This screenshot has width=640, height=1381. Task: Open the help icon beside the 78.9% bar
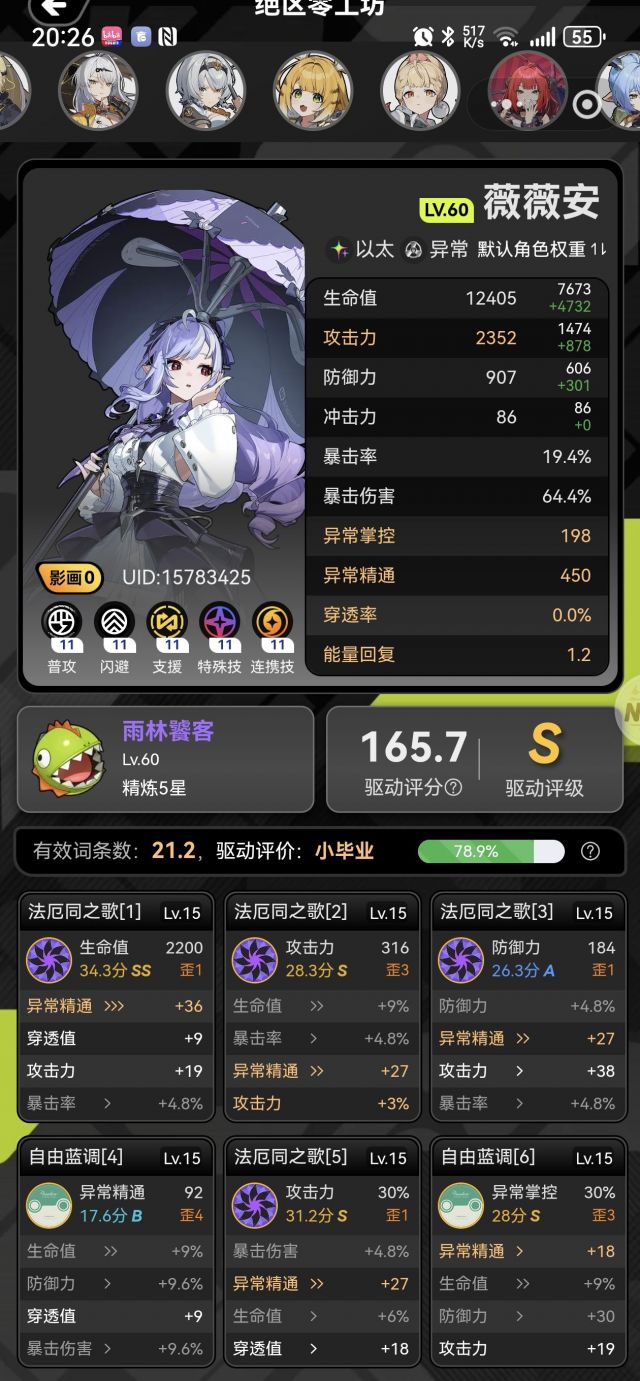tap(591, 851)
